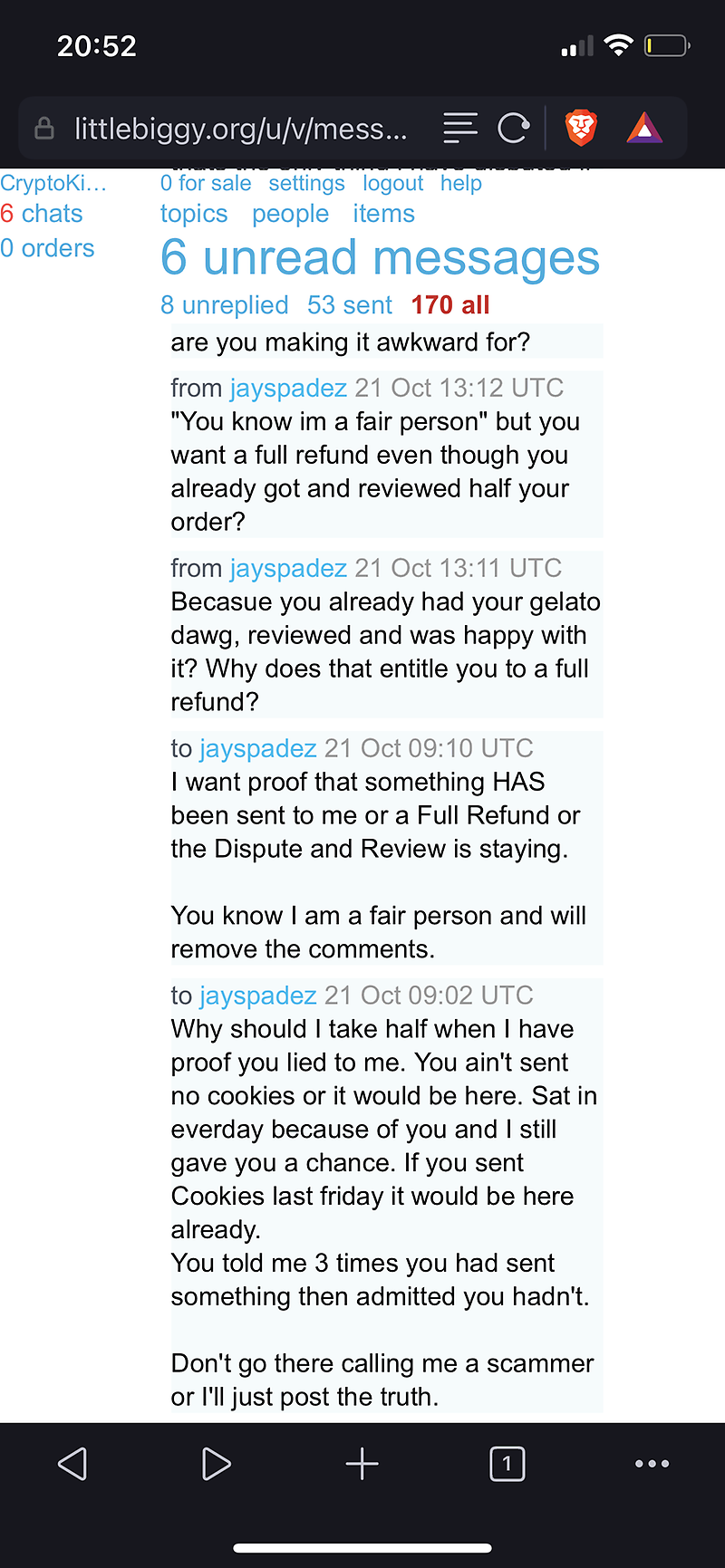Open reader mode icon
725x1568 pixels.
(x=459, y=129)
